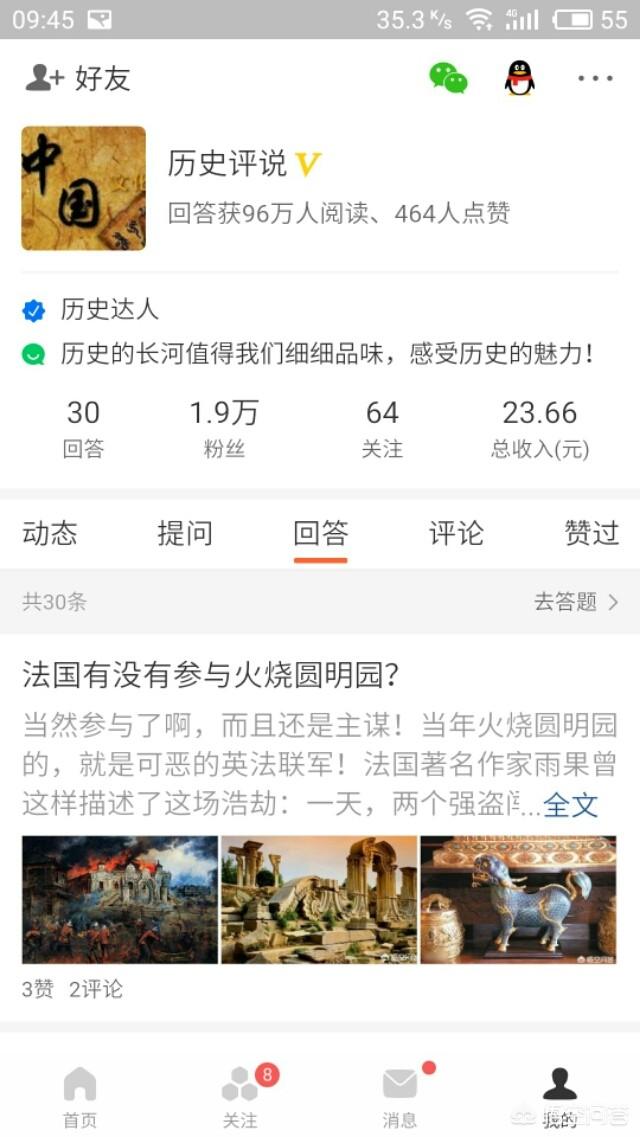Open the question 法国有没有参与火烧圆明园
Screen dimensions: 640x1137
[211, 675]
